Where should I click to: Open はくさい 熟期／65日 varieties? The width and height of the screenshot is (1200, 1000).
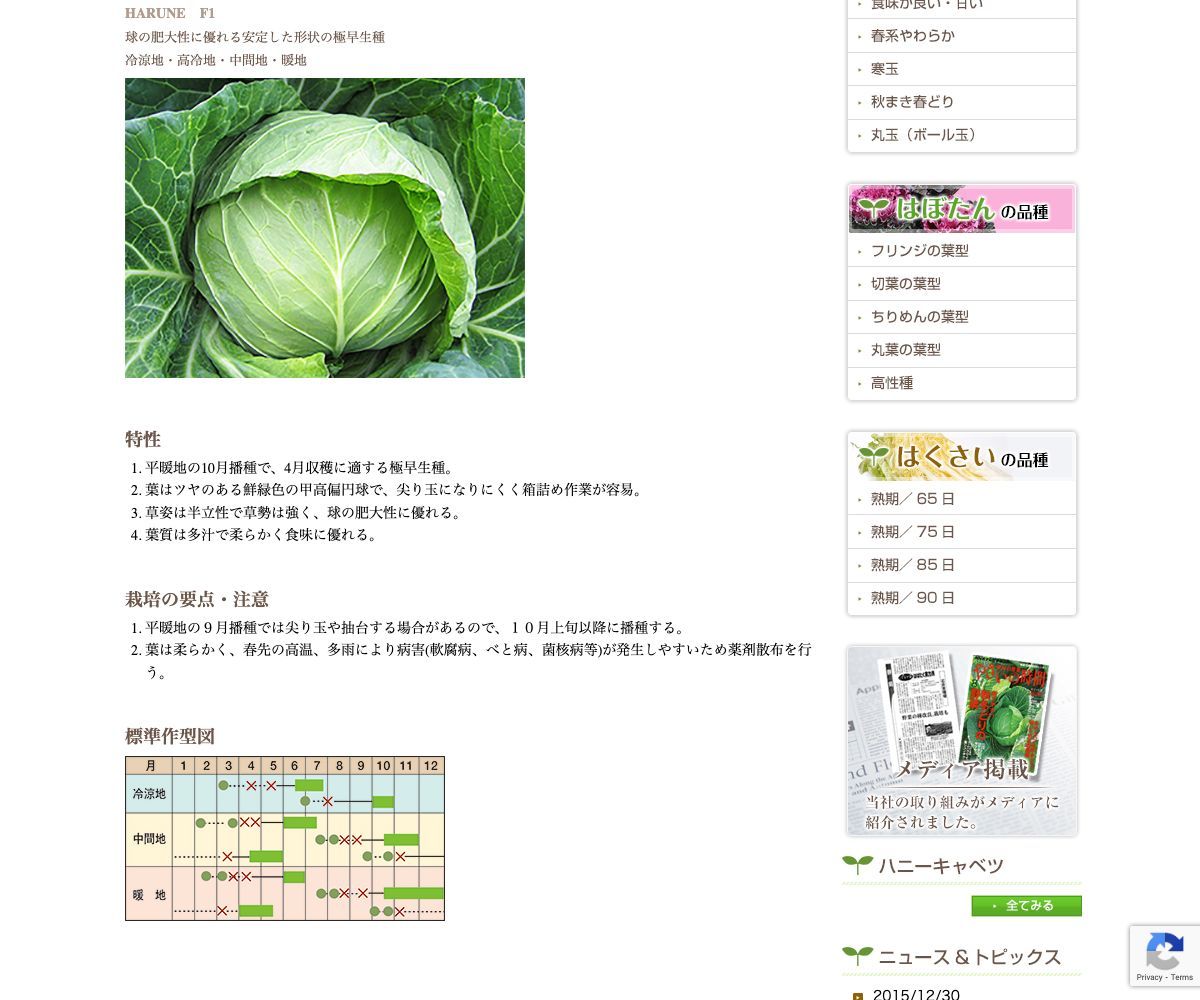pyautogui.click(x=912, y=499)
